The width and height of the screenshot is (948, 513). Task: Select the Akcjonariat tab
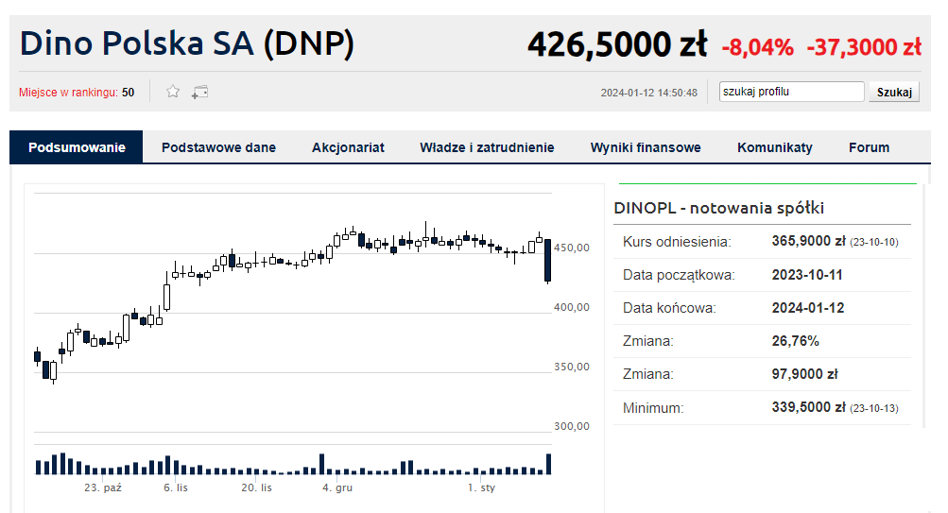pyautogui.click(x=348, y=147)
